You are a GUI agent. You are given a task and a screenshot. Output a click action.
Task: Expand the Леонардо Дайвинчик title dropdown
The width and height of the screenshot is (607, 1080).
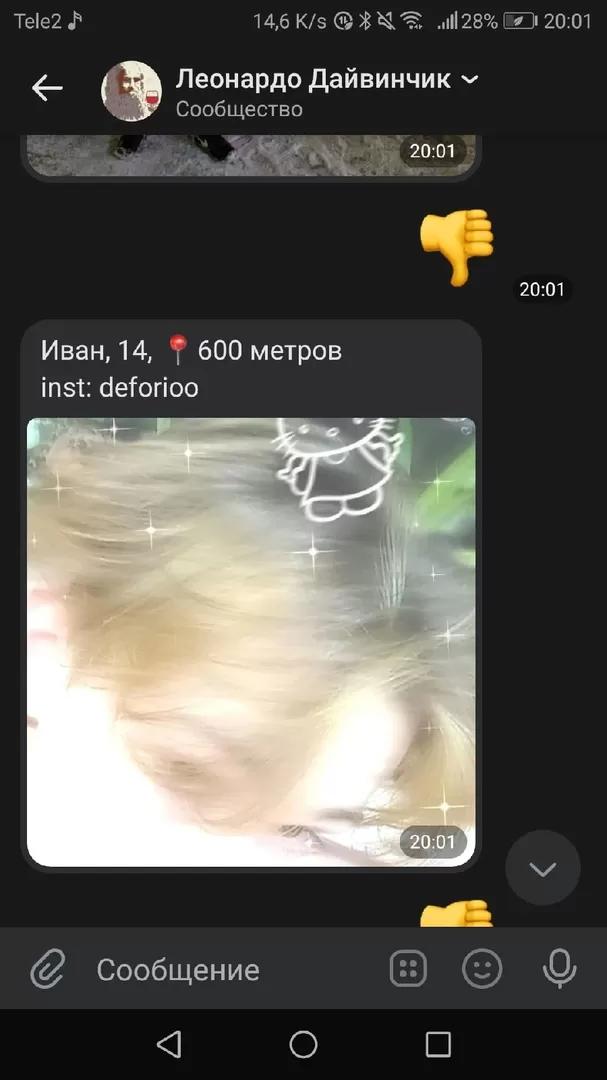(469, 80)
